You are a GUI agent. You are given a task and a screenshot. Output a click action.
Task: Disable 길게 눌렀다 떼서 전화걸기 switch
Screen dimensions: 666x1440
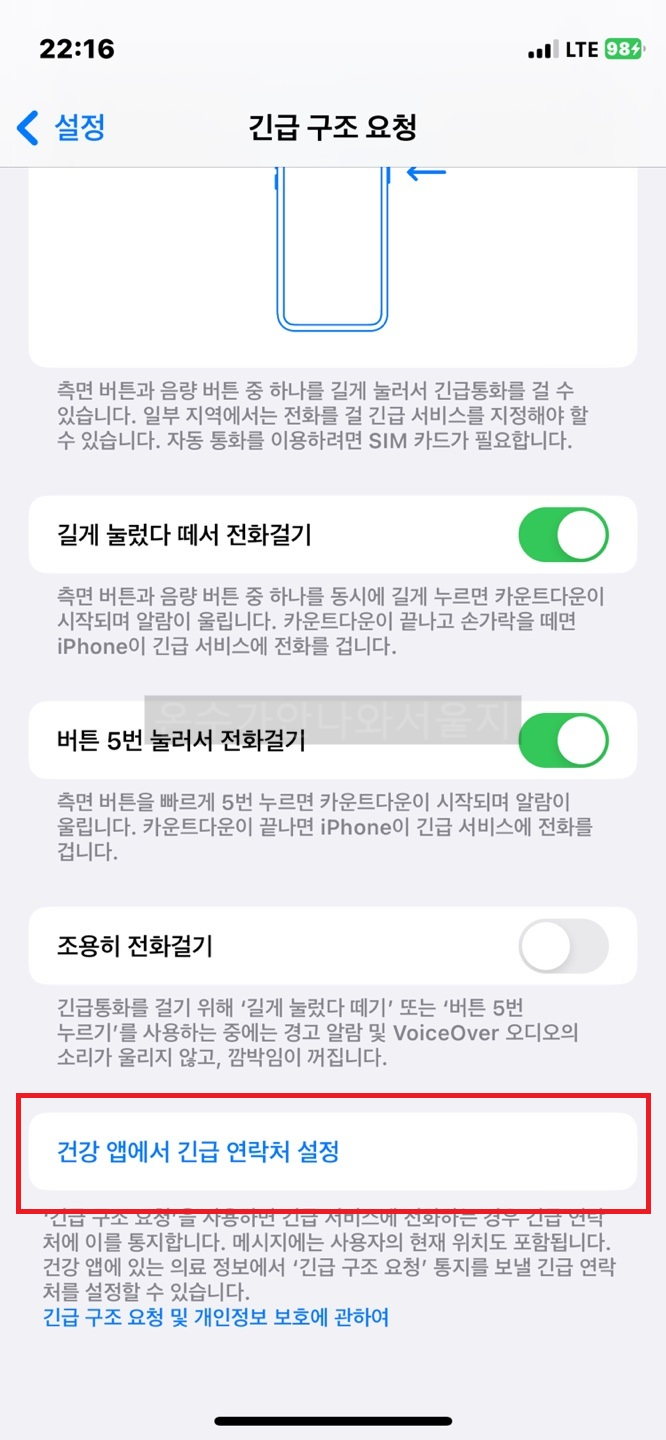(x=563, y=535)
